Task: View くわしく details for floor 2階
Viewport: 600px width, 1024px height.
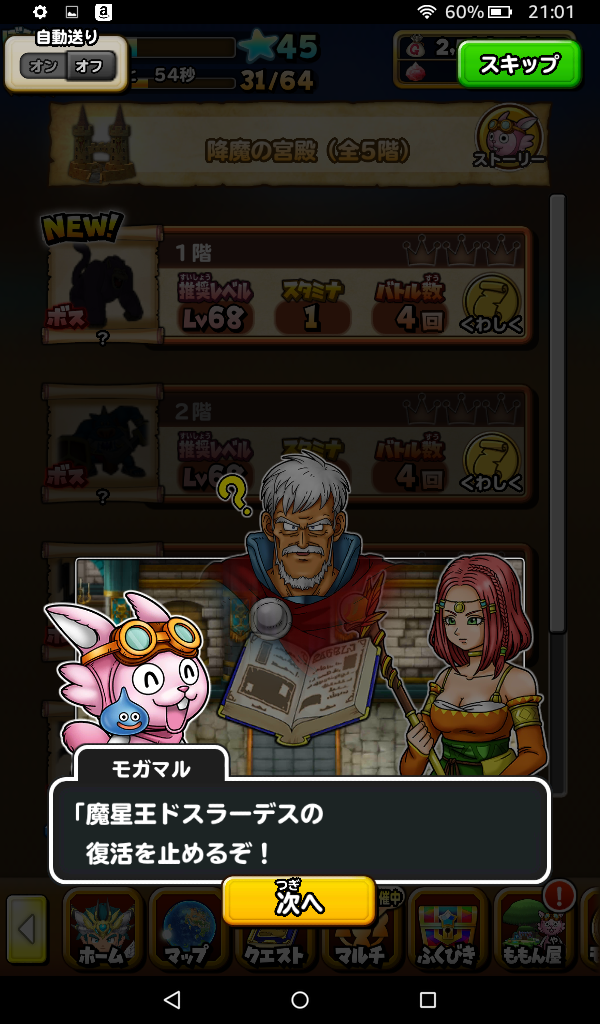Action: pos(494,462)
